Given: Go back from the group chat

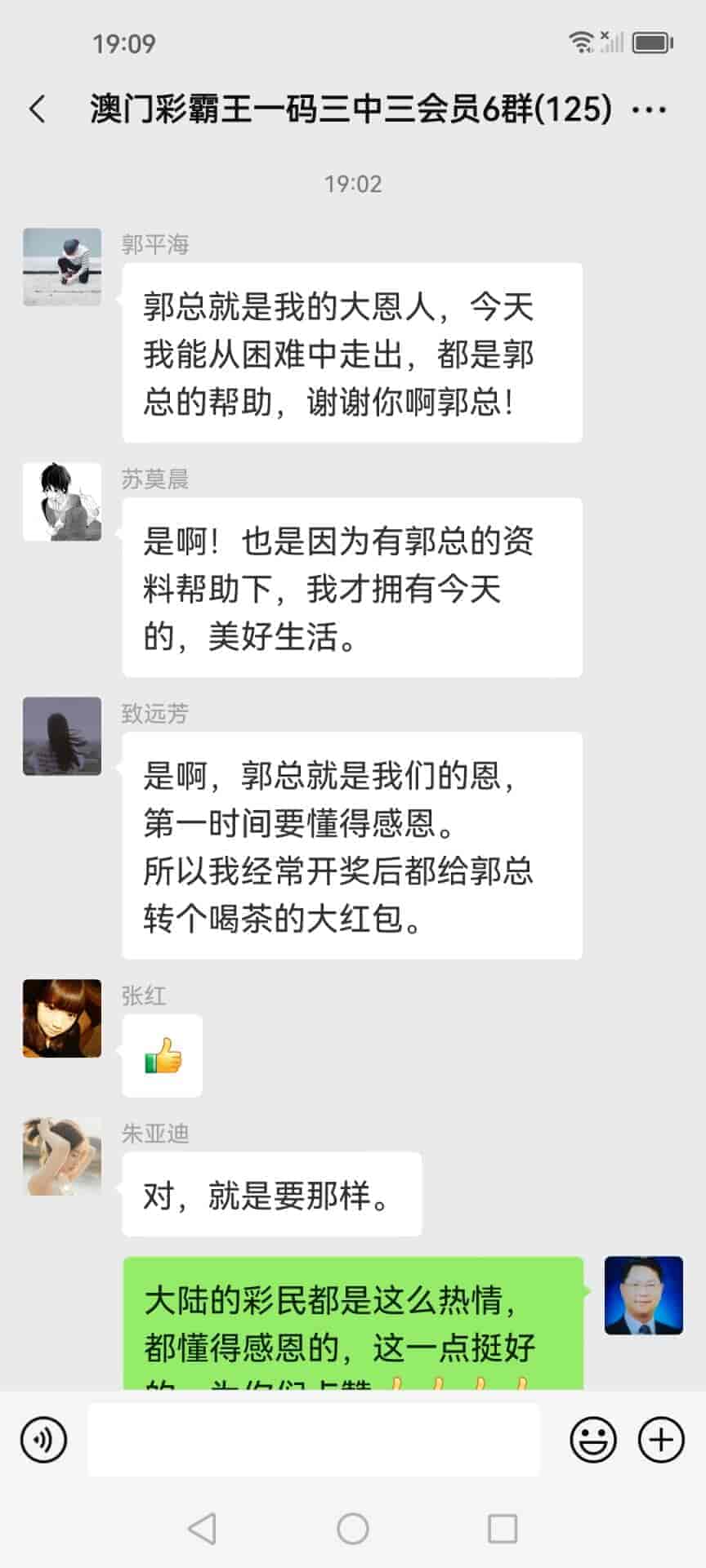Looking at the screenshot, I should pos(38,109).
